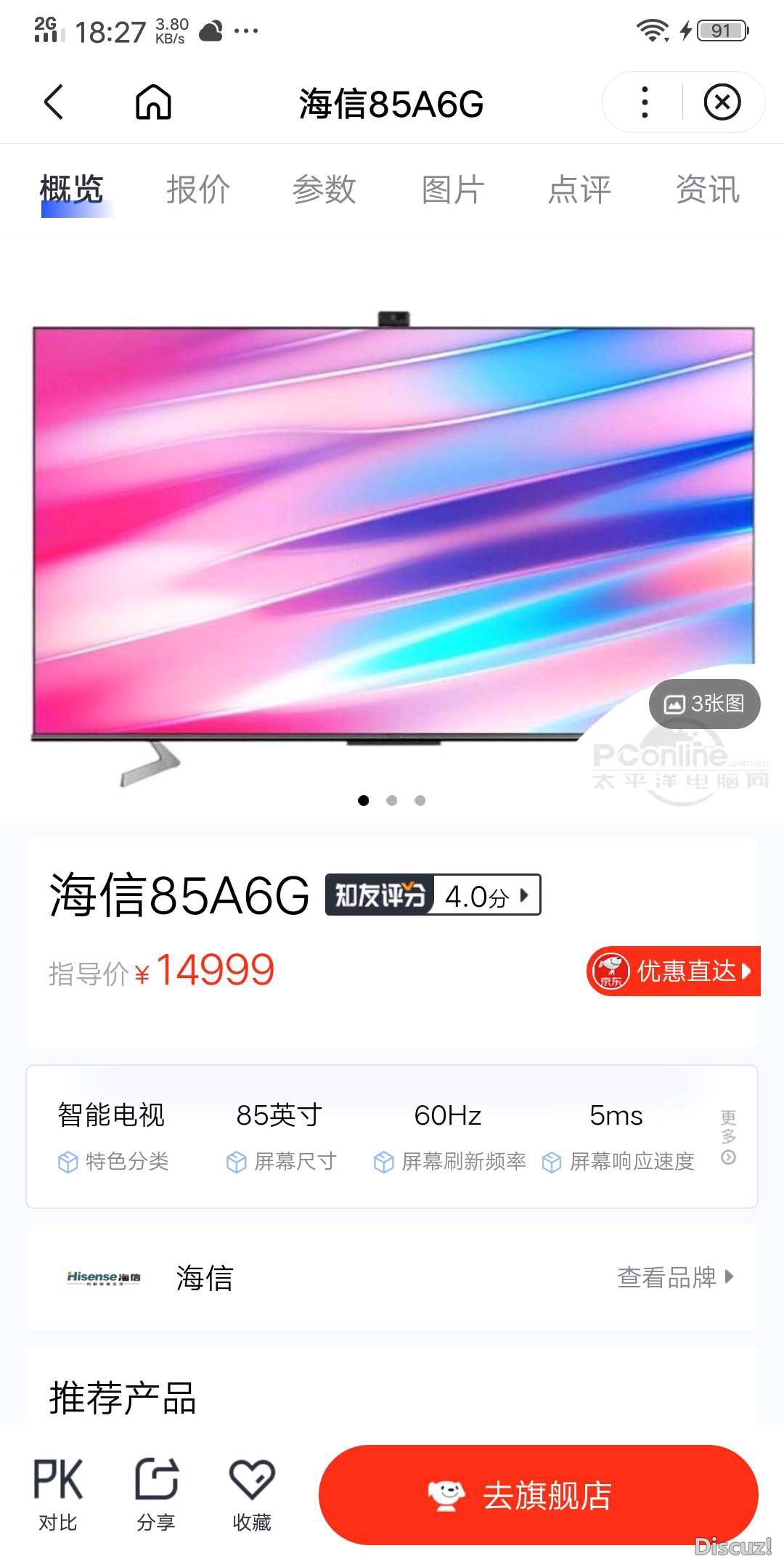This screenshot has width=784, height=1564.
Task: Tap the 优惠直达 JD deal button
Action: (x=673, y=971)
